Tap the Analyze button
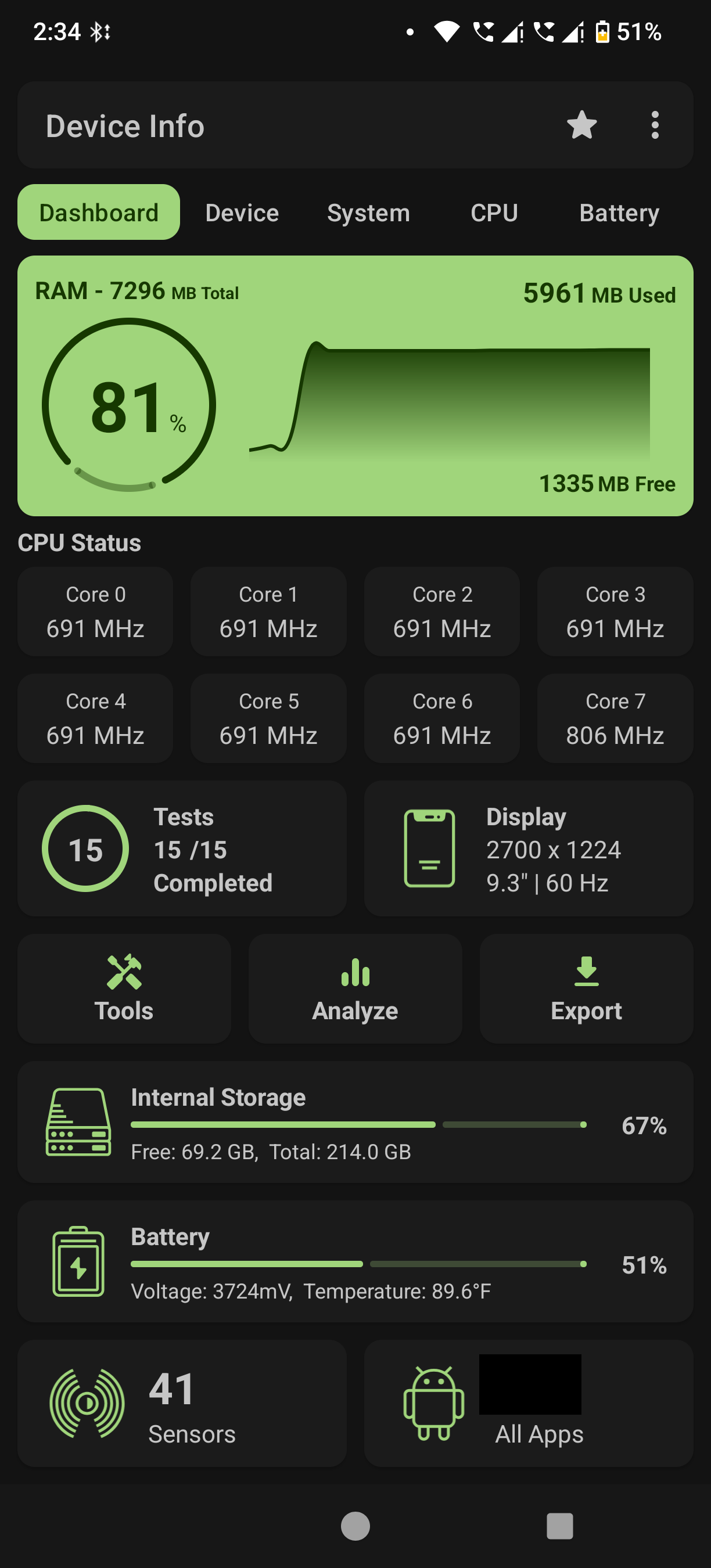The image size is (711, 1568). coord(355,988)
